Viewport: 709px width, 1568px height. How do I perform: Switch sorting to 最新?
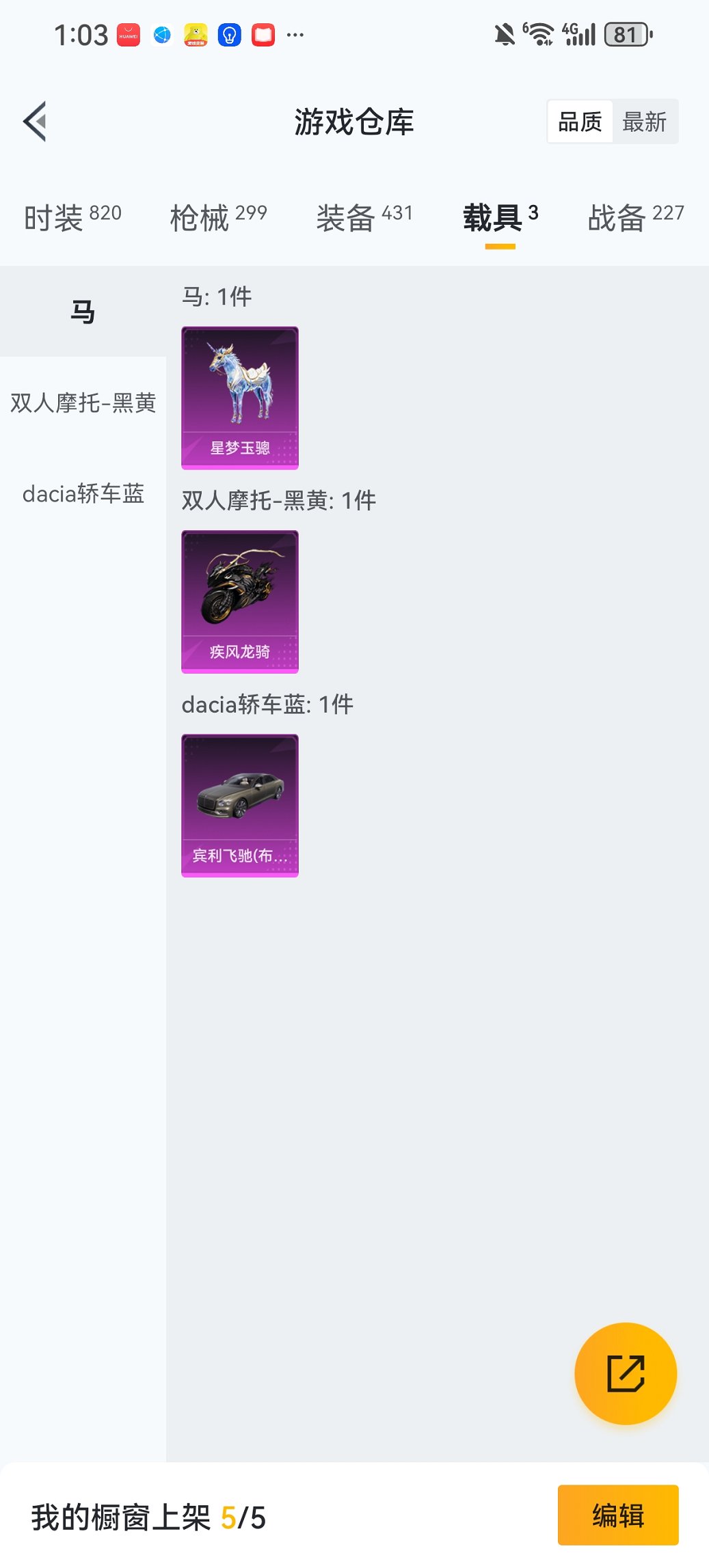point(645,121)
